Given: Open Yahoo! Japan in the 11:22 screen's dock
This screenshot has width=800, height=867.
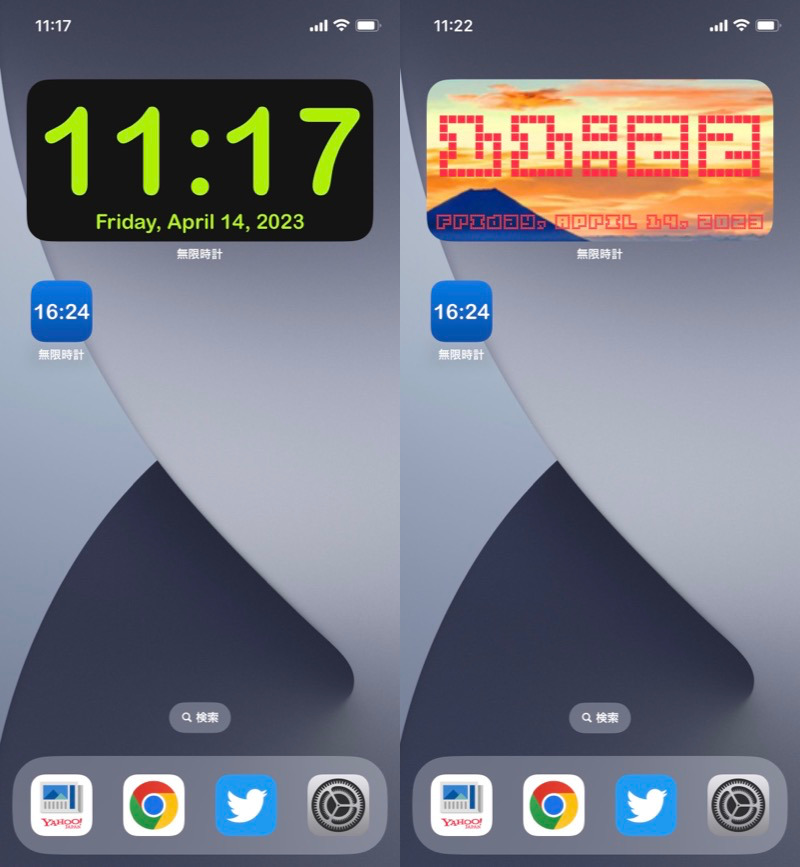Looking at the screenshot, I should [462, 805].
